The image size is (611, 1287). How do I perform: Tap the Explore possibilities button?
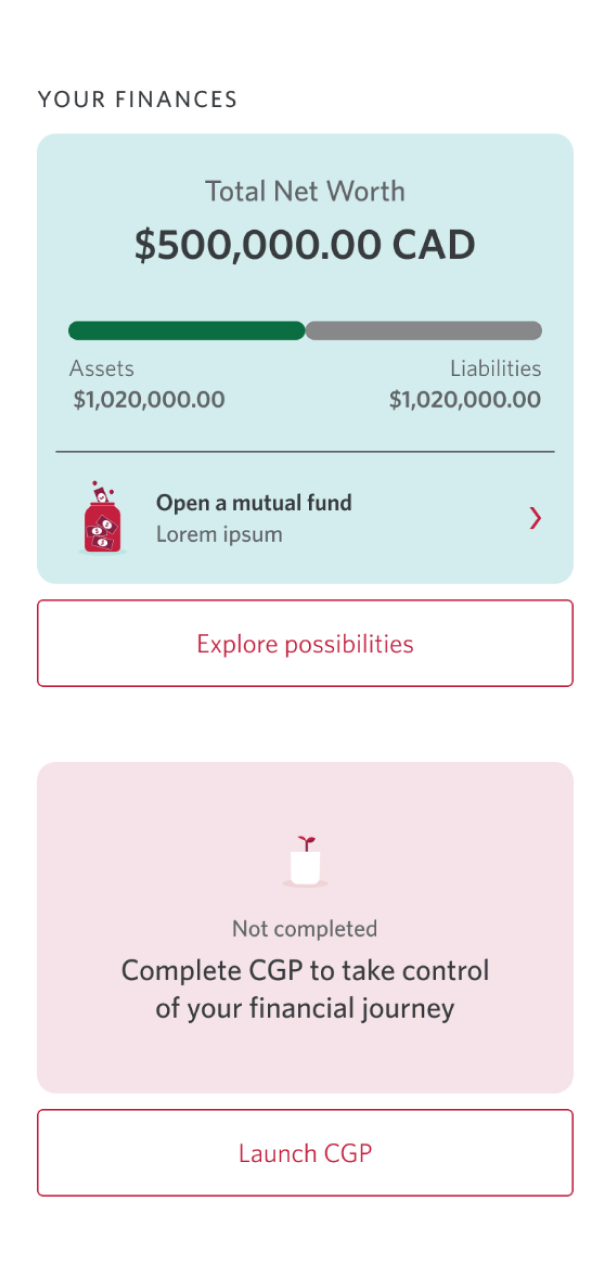pyautogui.click(x=305, y=643)
